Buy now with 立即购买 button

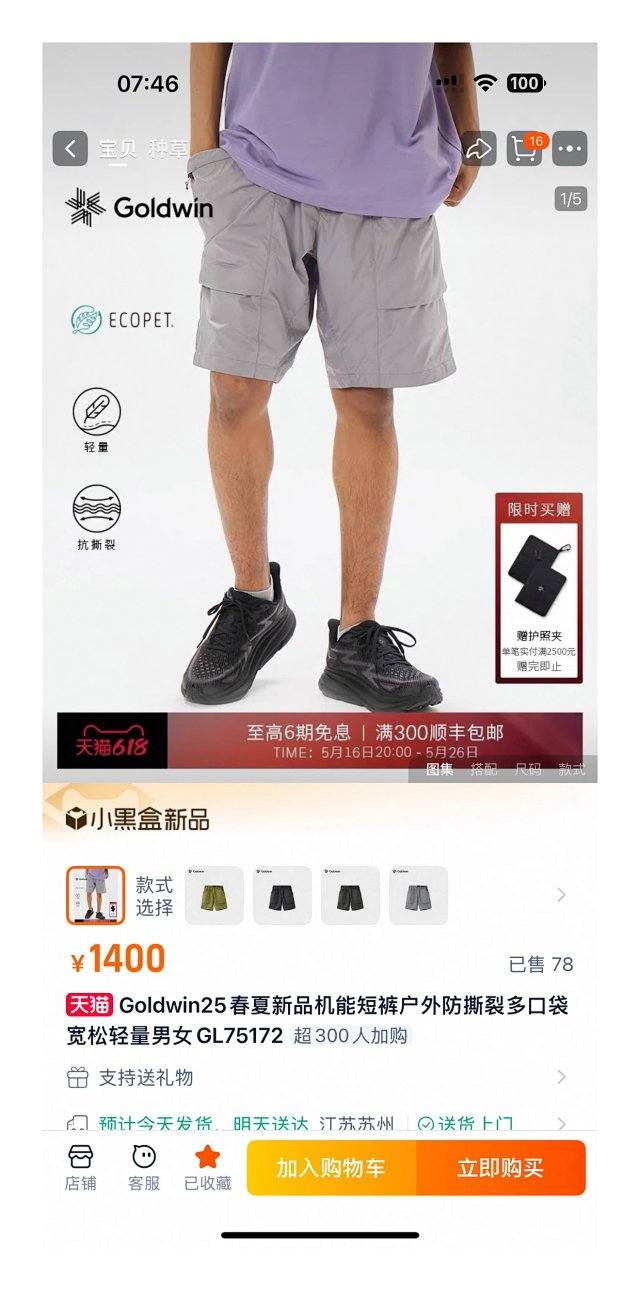click(x=500, y=1168)
